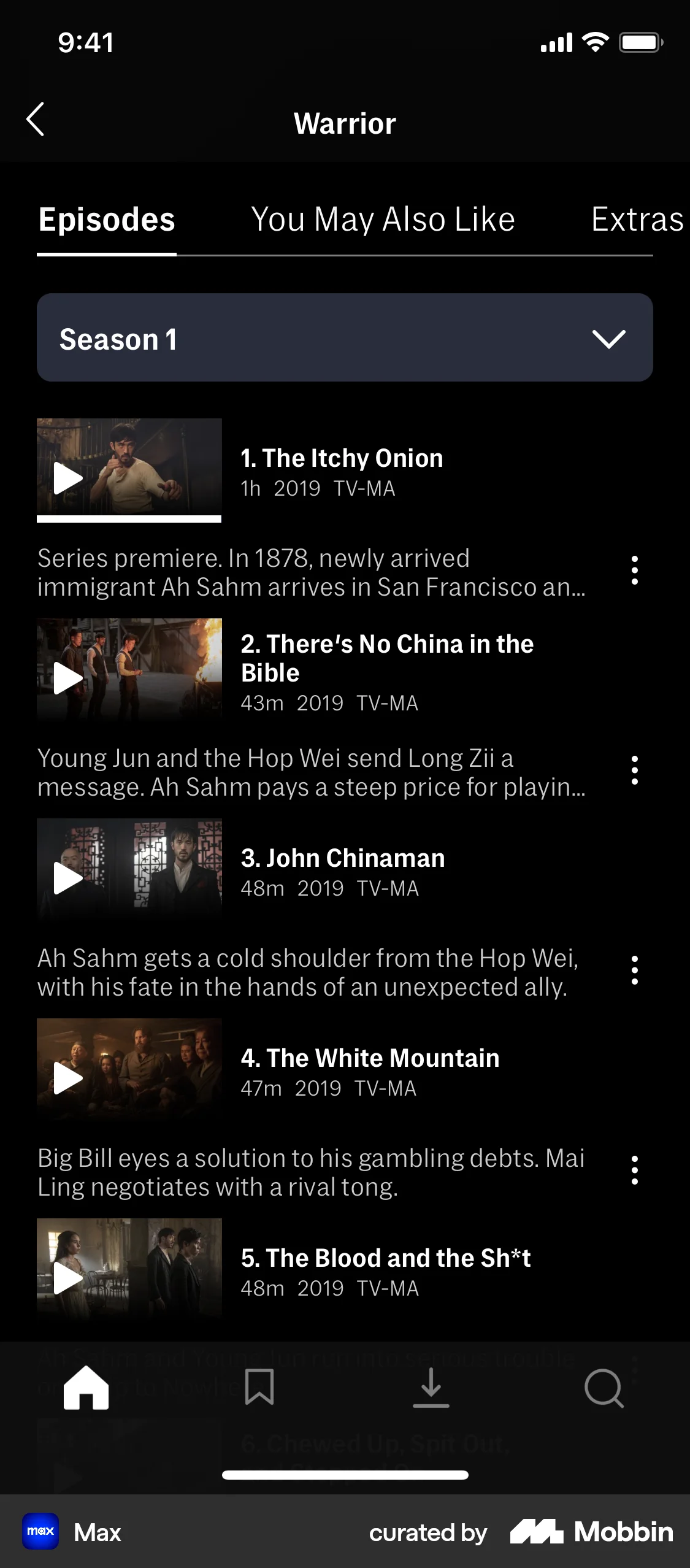This screenshot has width=690, height=1568.
Task: Play episode 3 John Chinaman
Action: (67, 877)
